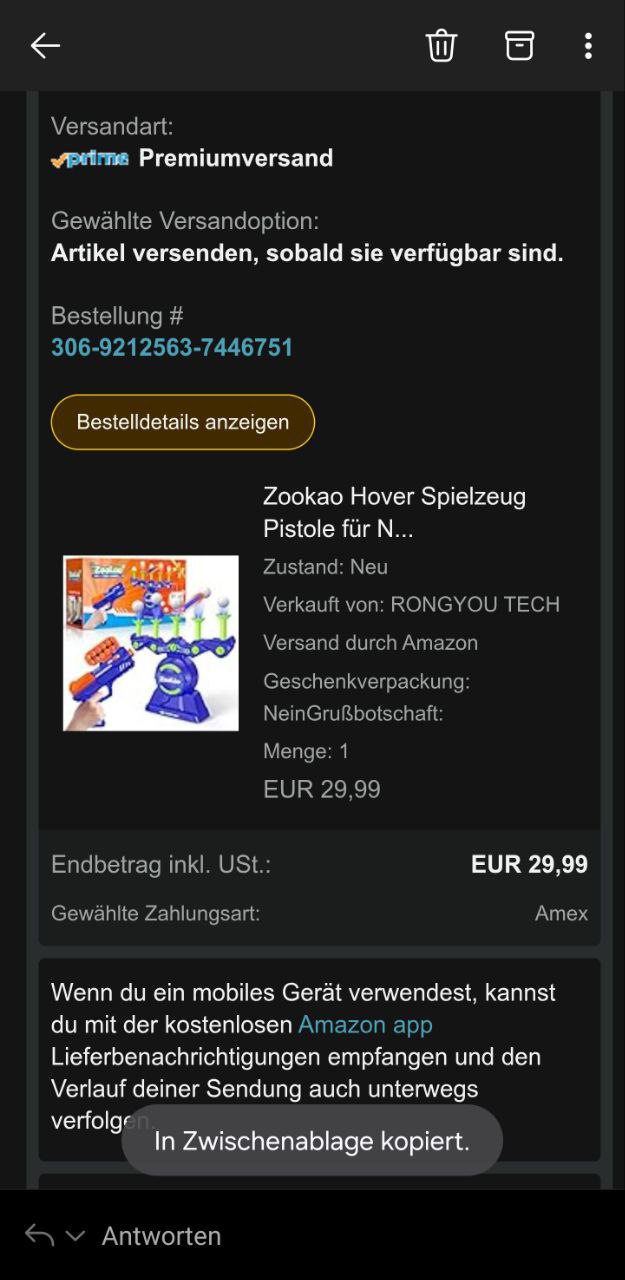
Task: Delete this email with the trash icon
Action: 441,46
